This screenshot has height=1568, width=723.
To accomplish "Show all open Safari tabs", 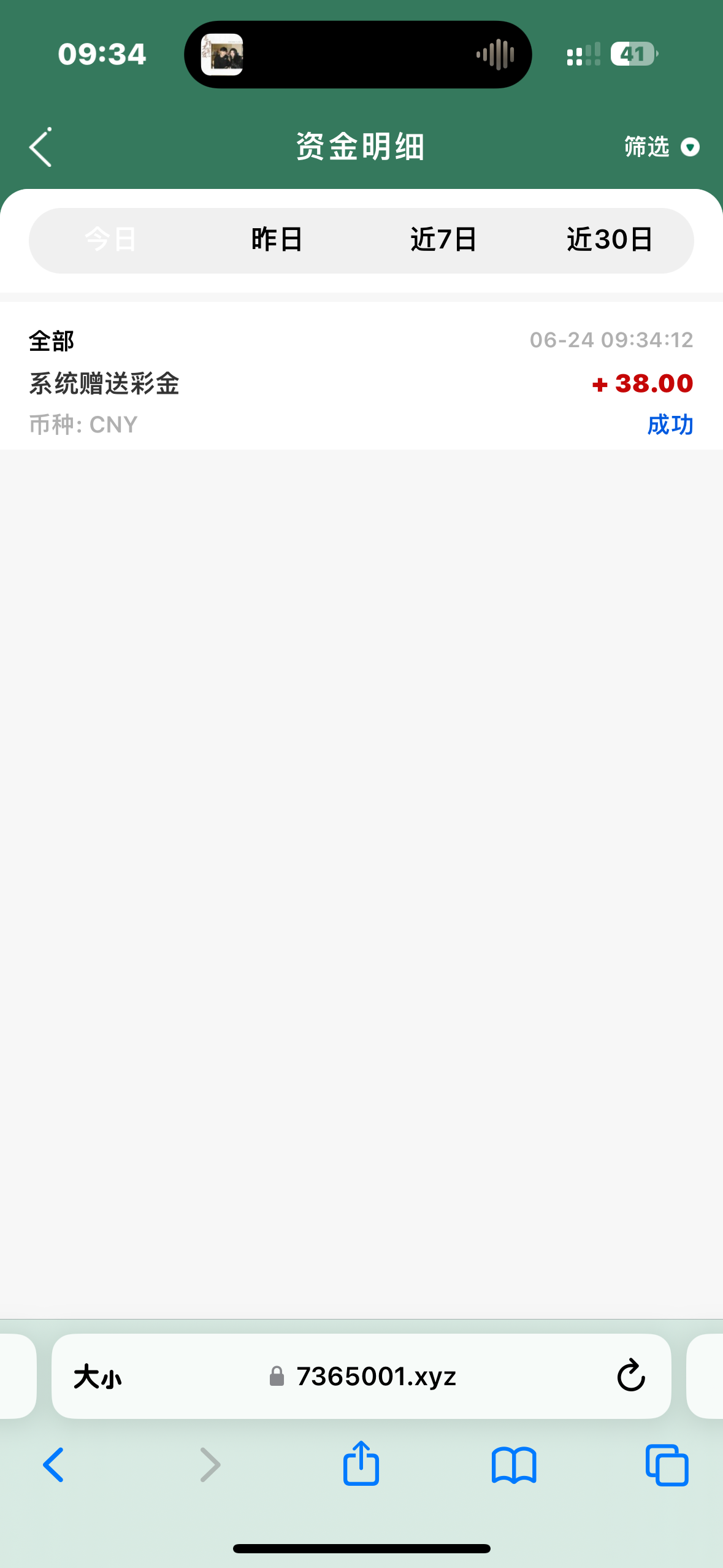I will tap(667, 1465).
